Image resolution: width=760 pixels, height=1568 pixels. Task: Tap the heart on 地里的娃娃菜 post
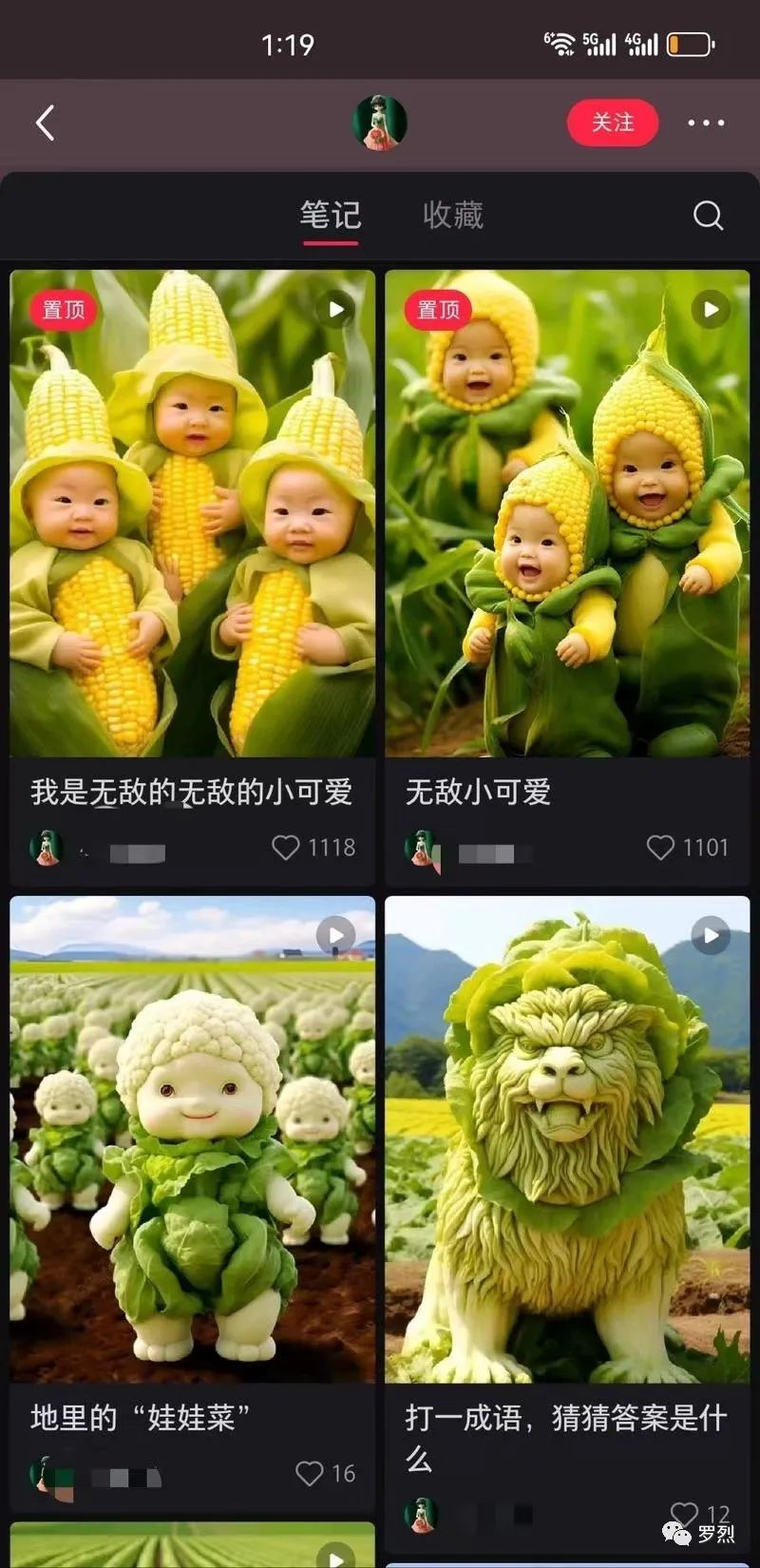(x=308, y=1471)
